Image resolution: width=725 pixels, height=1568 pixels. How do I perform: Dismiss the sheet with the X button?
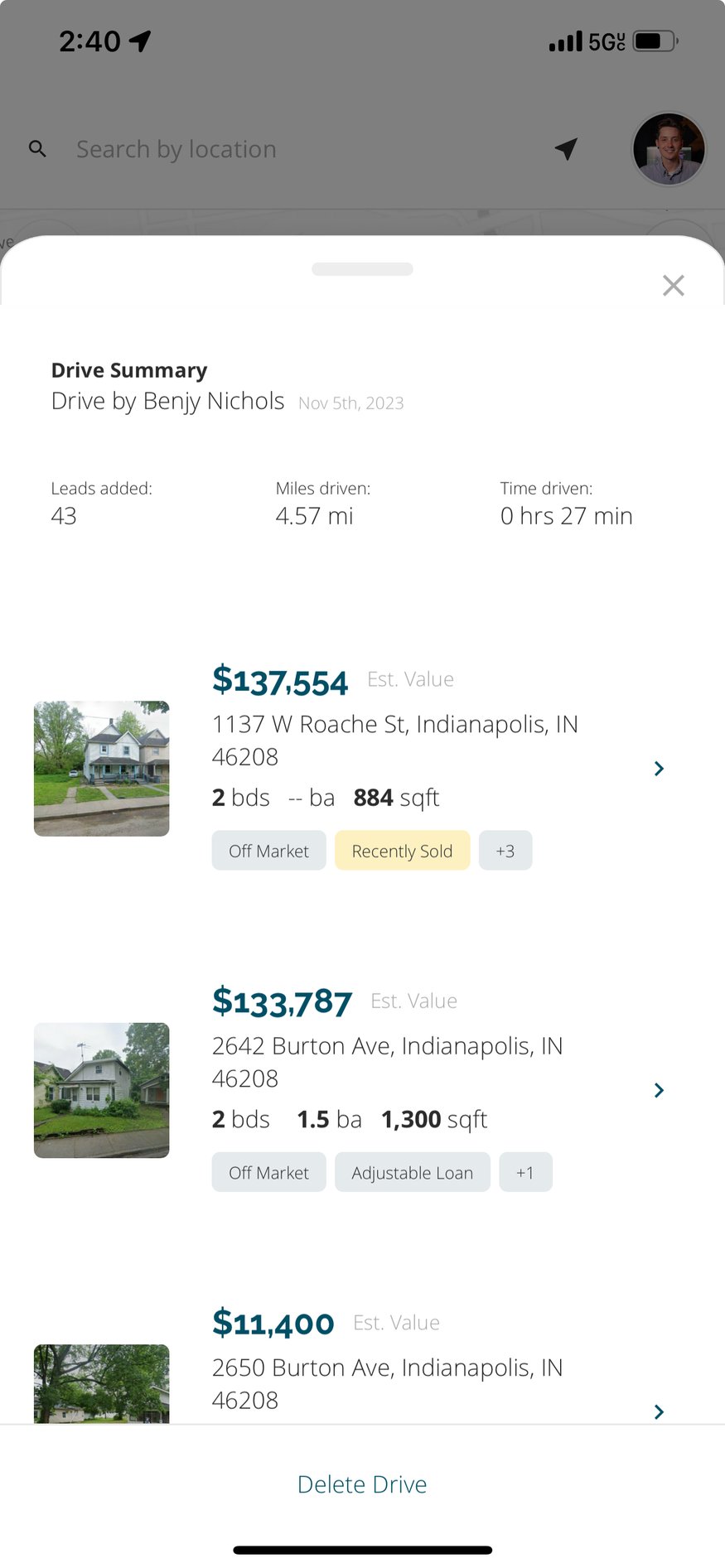673,285
